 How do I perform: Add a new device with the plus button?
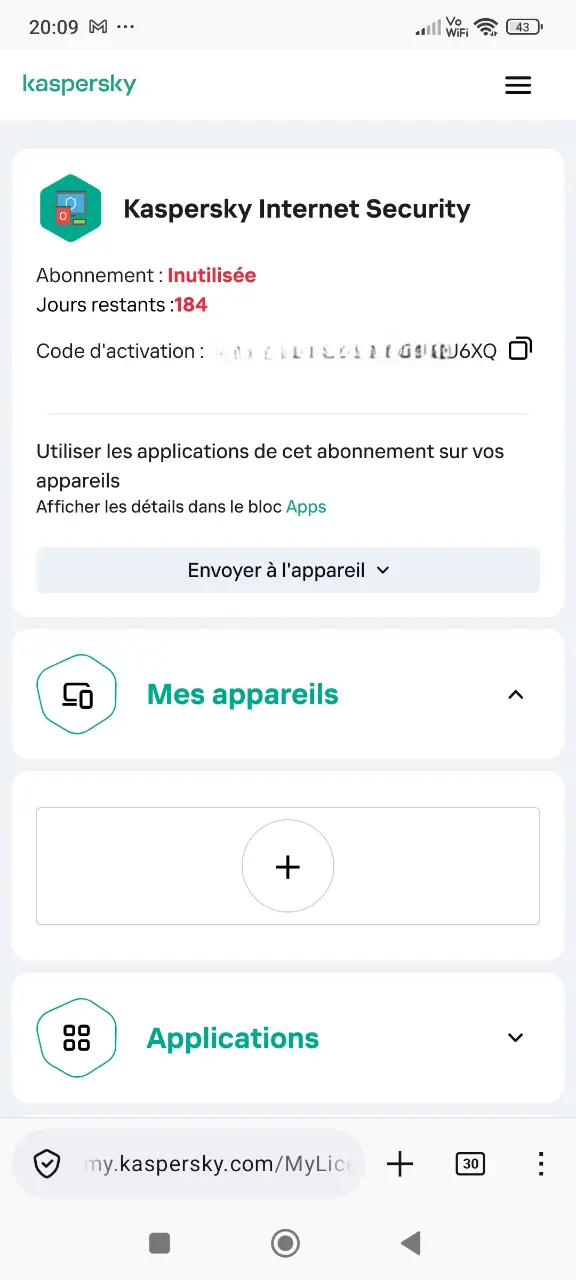(288, 866)
